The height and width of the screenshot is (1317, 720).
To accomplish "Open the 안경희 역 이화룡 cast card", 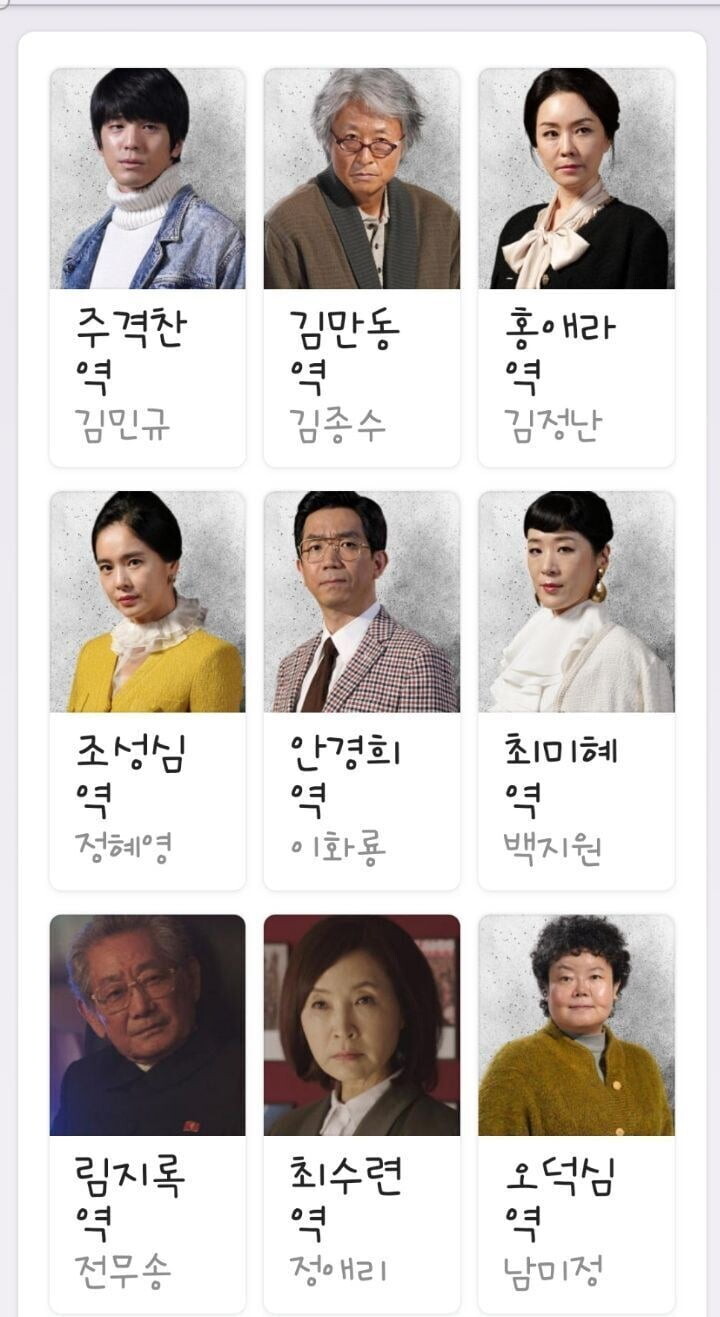I will point(362,690).
